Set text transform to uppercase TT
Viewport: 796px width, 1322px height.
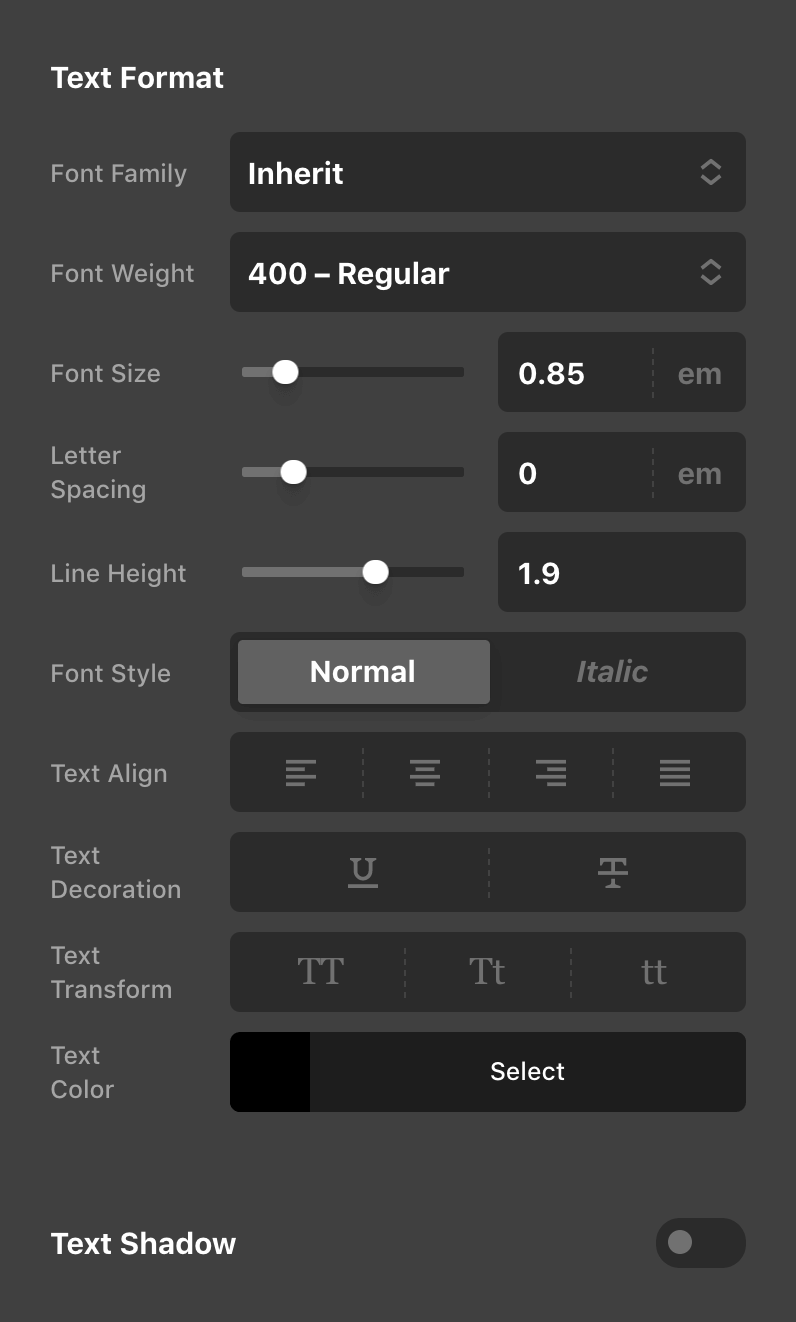click(320, 972)
